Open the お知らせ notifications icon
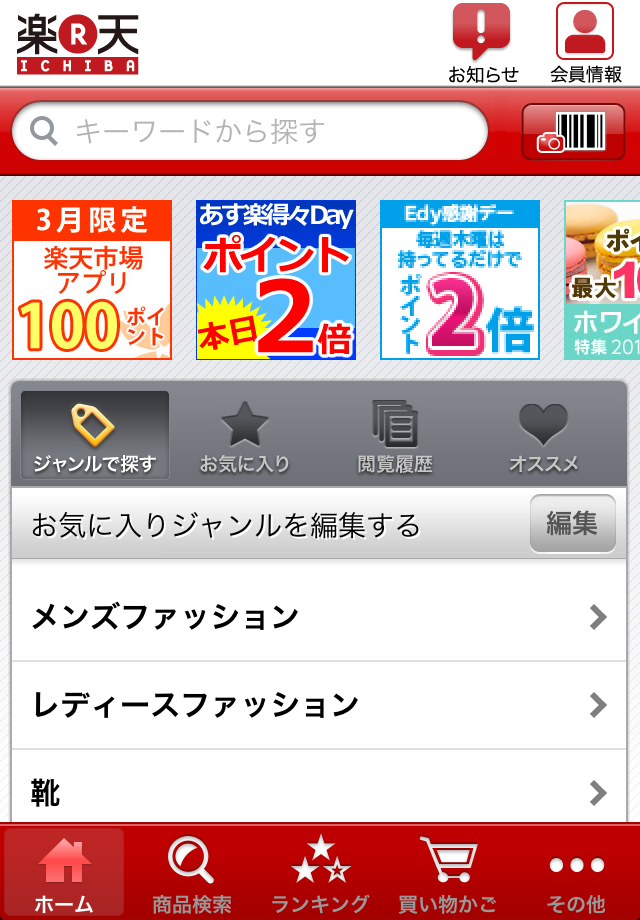The image size is (640, 920). [x=482, y=42]
